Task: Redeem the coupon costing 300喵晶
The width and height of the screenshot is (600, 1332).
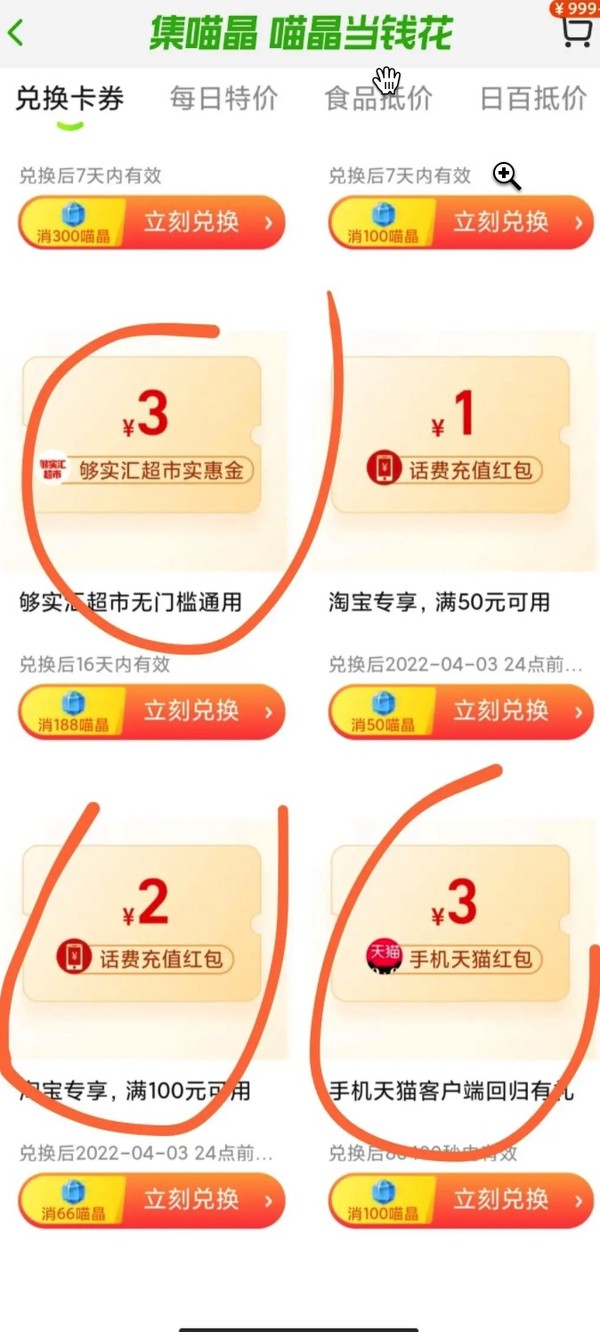Action: (x=152, y=222)
